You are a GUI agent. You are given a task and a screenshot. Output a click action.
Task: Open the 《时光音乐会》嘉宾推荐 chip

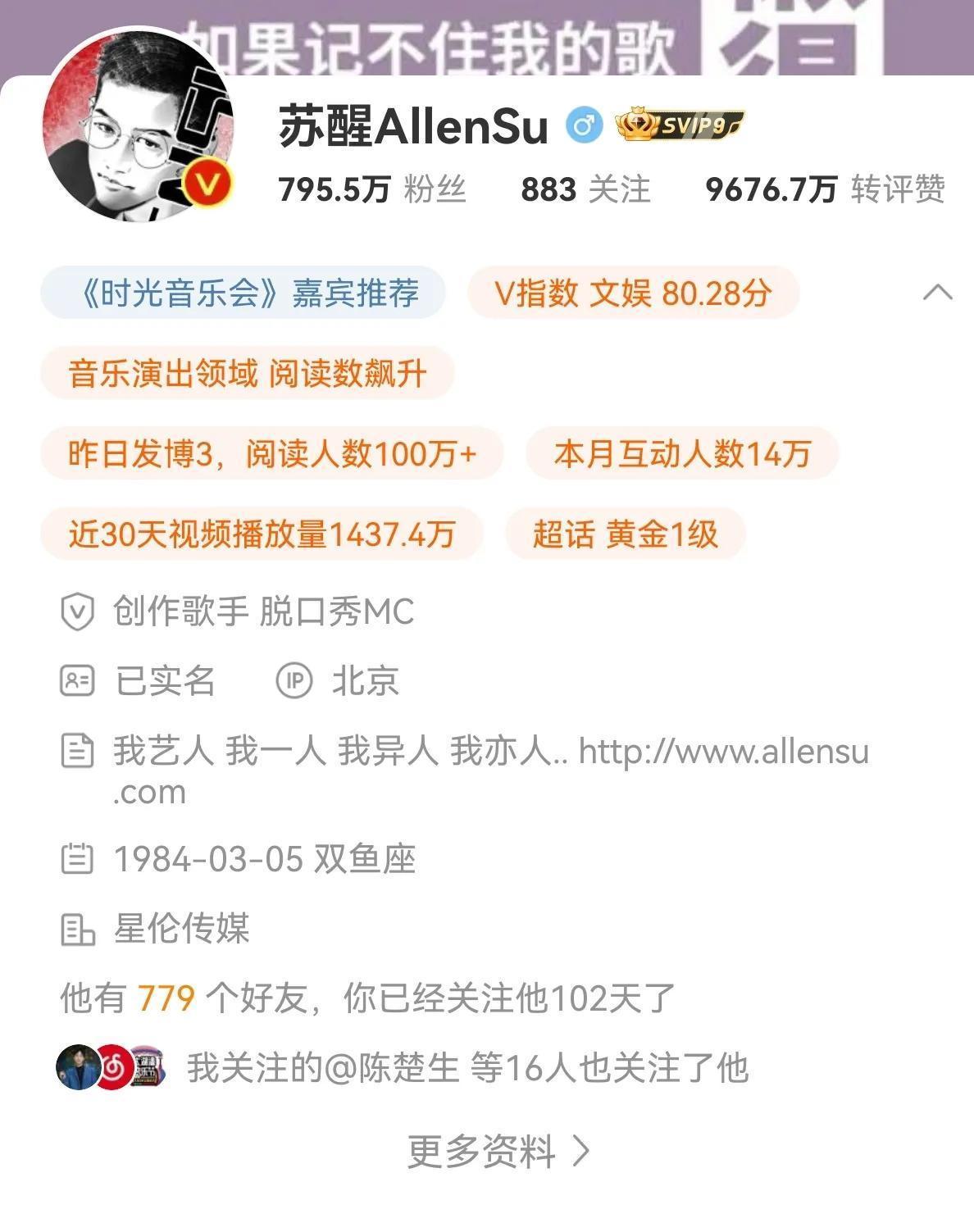click(243, 293)
